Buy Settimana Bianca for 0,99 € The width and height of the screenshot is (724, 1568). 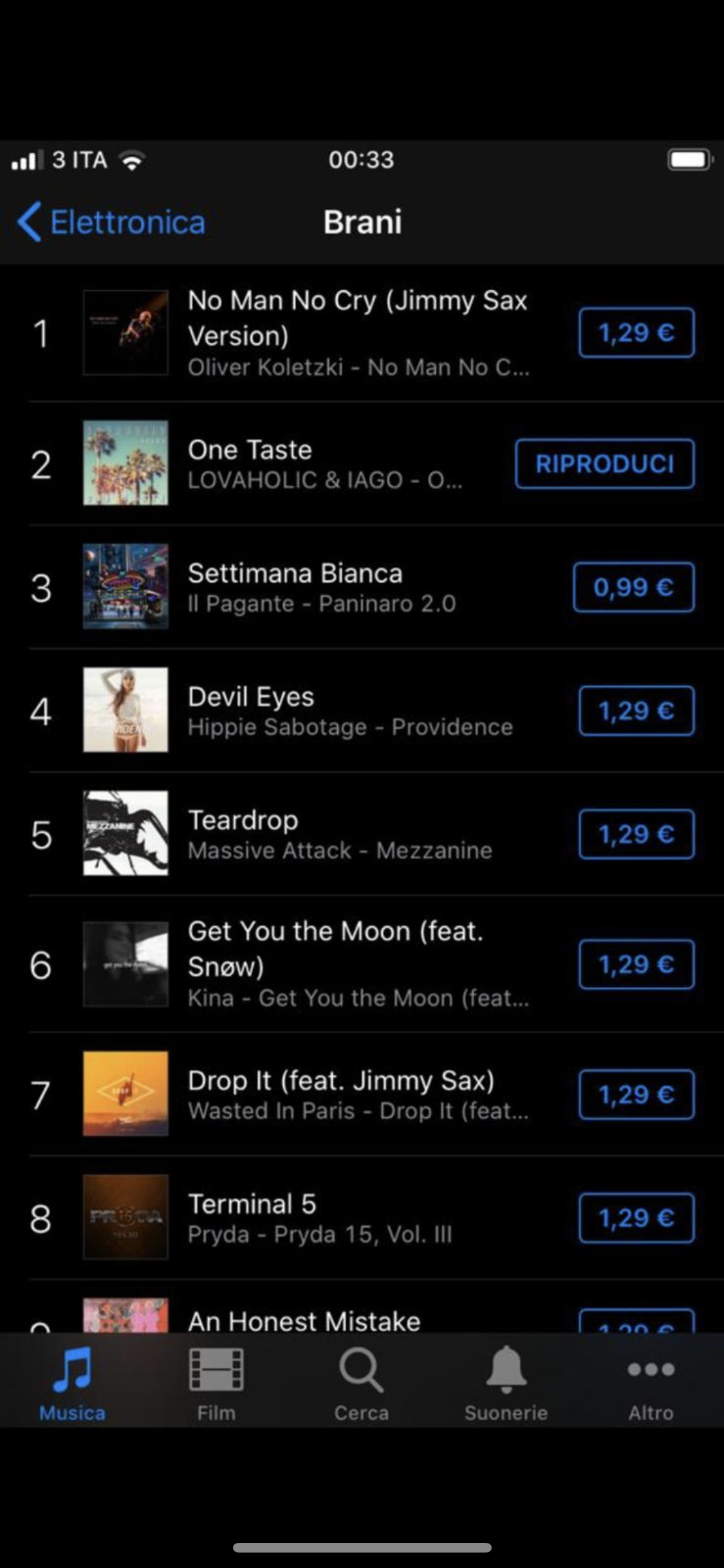[x=633, y=587]
